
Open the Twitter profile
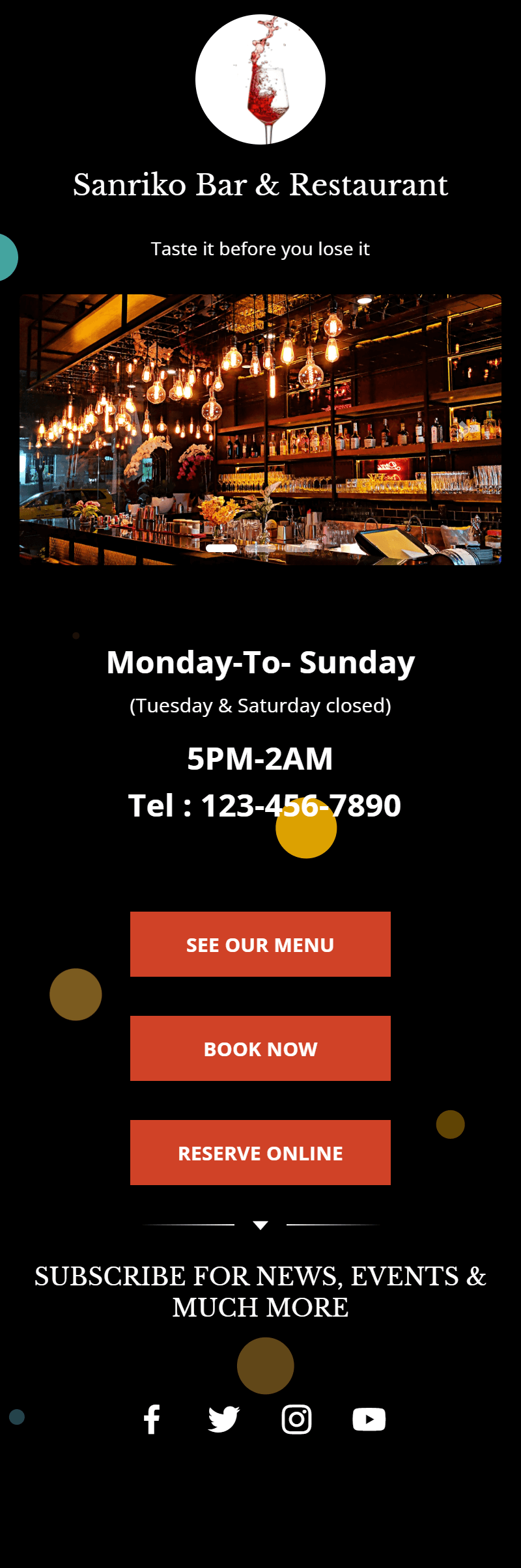click(223, 1419)
